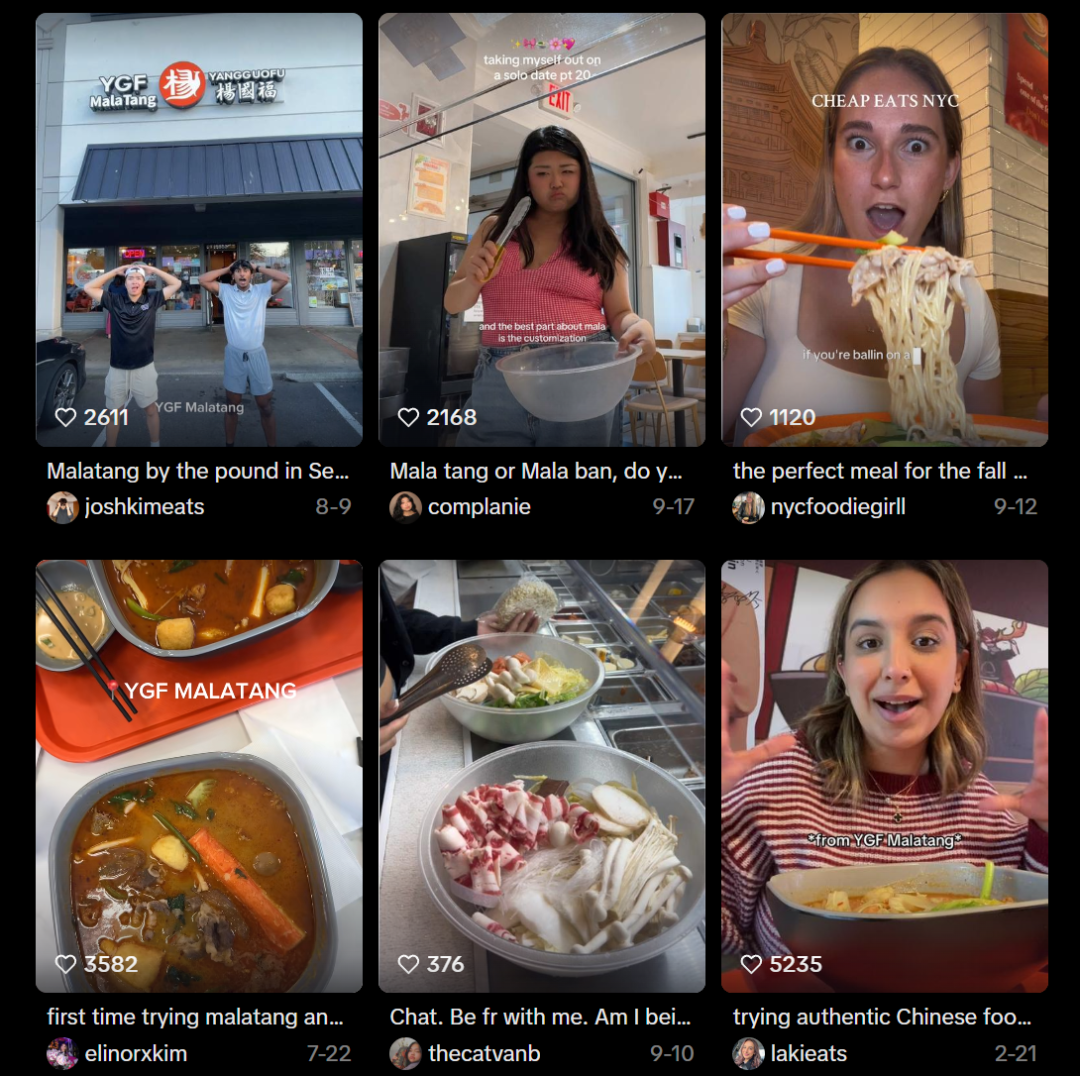
Task: Go to complanie's profile
Action: coord(479,507)
